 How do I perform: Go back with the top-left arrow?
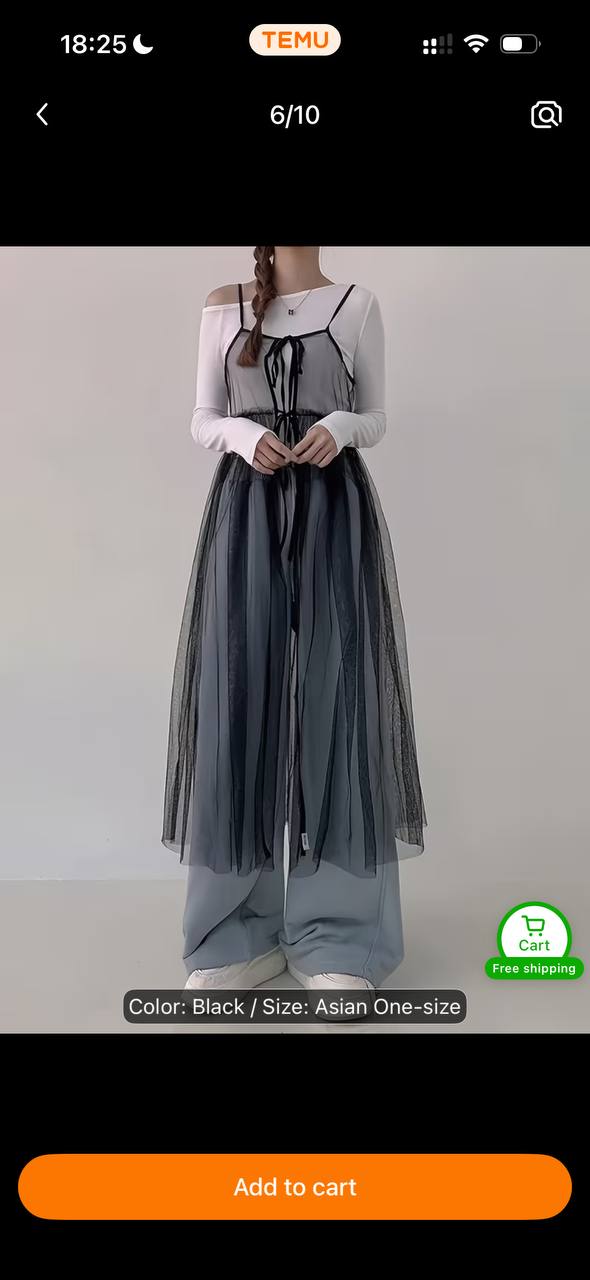click(x=42, y=115)
